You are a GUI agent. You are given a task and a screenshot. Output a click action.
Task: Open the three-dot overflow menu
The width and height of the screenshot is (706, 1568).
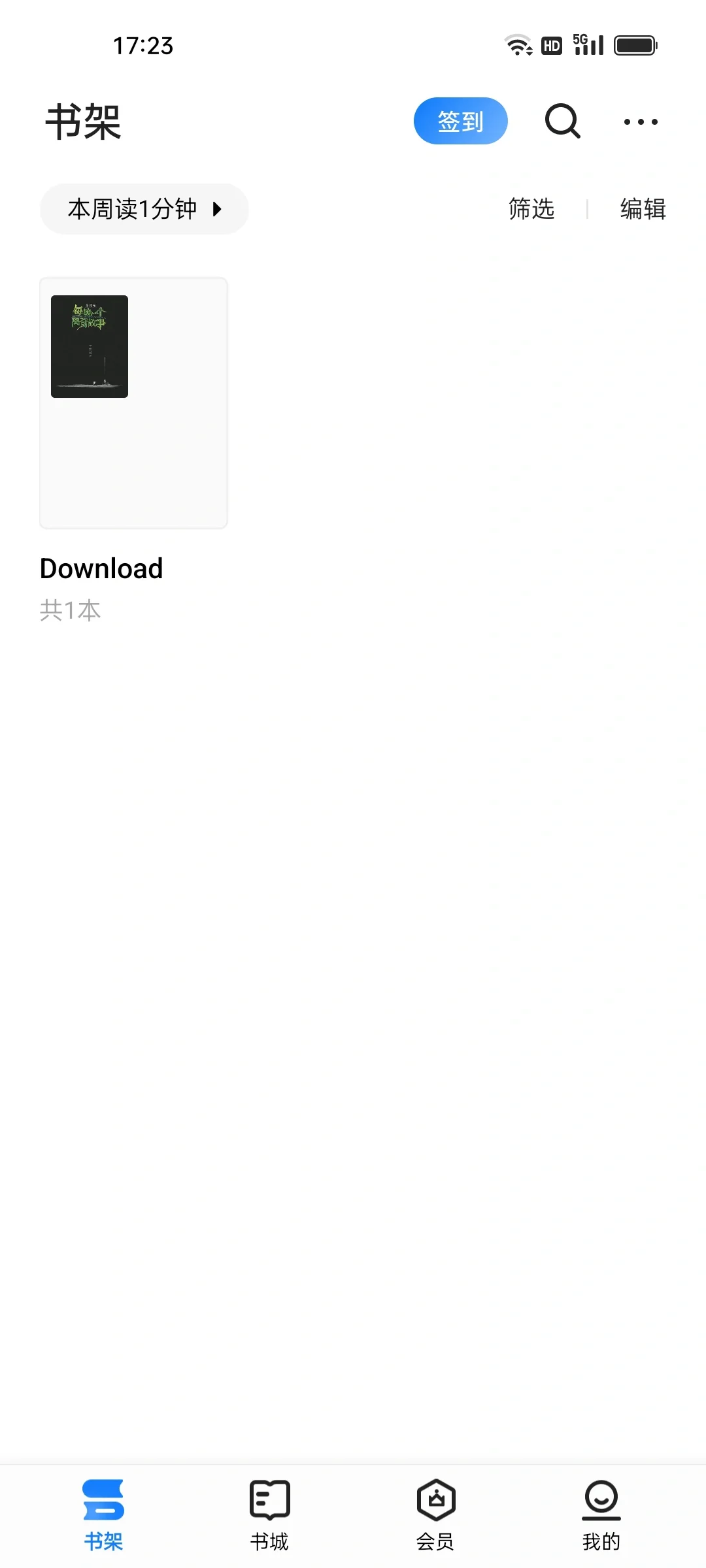click(x=641, y=122)
